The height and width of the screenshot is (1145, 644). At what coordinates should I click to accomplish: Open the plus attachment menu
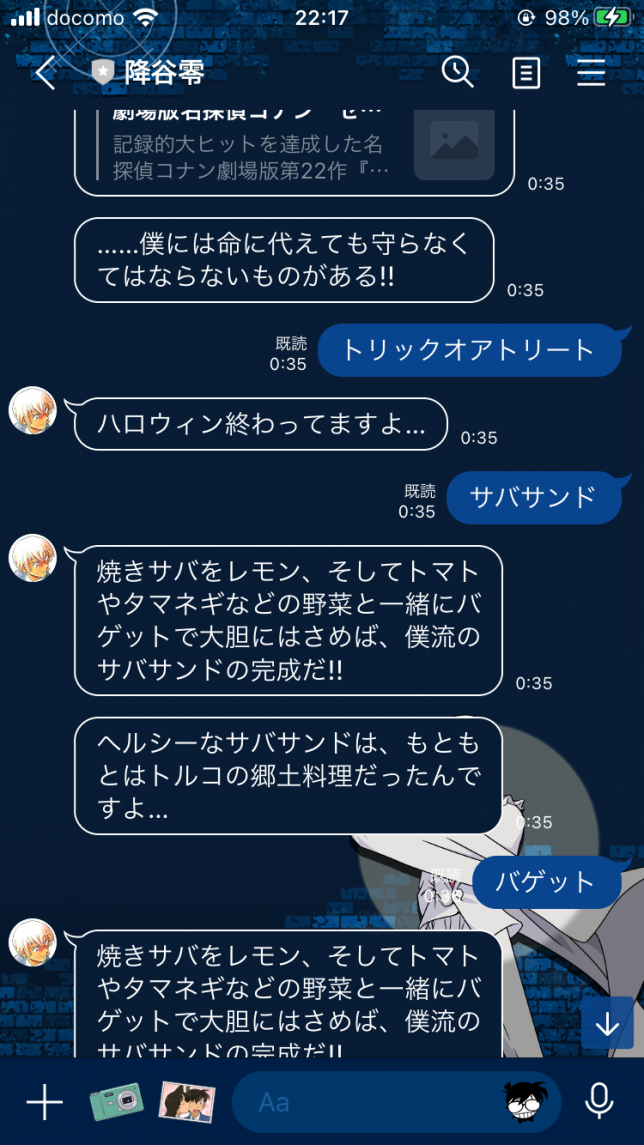point(44,1103)
